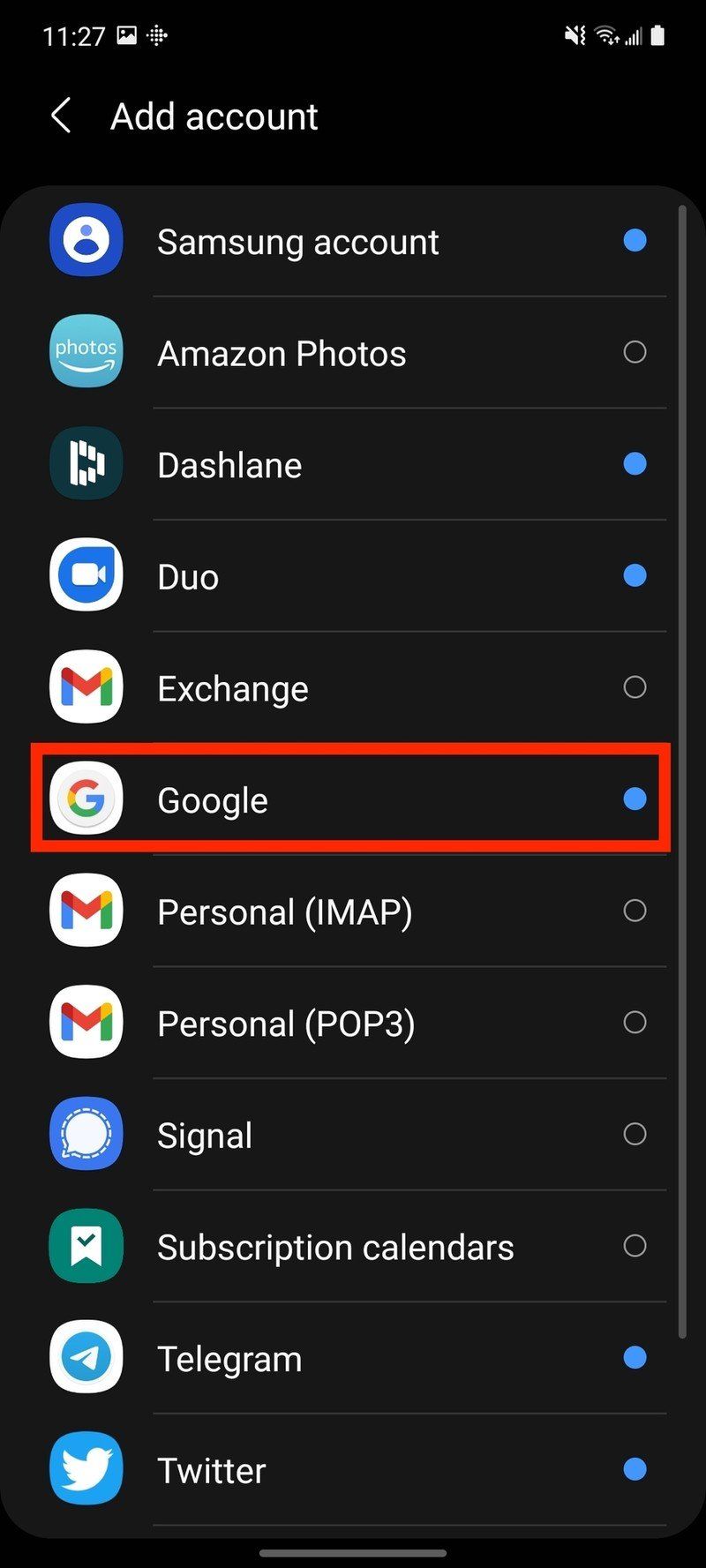This screenshot has height=1568, width=706.
Task: Click the Telegram paper plane icon
Action: pos(86,1357)
